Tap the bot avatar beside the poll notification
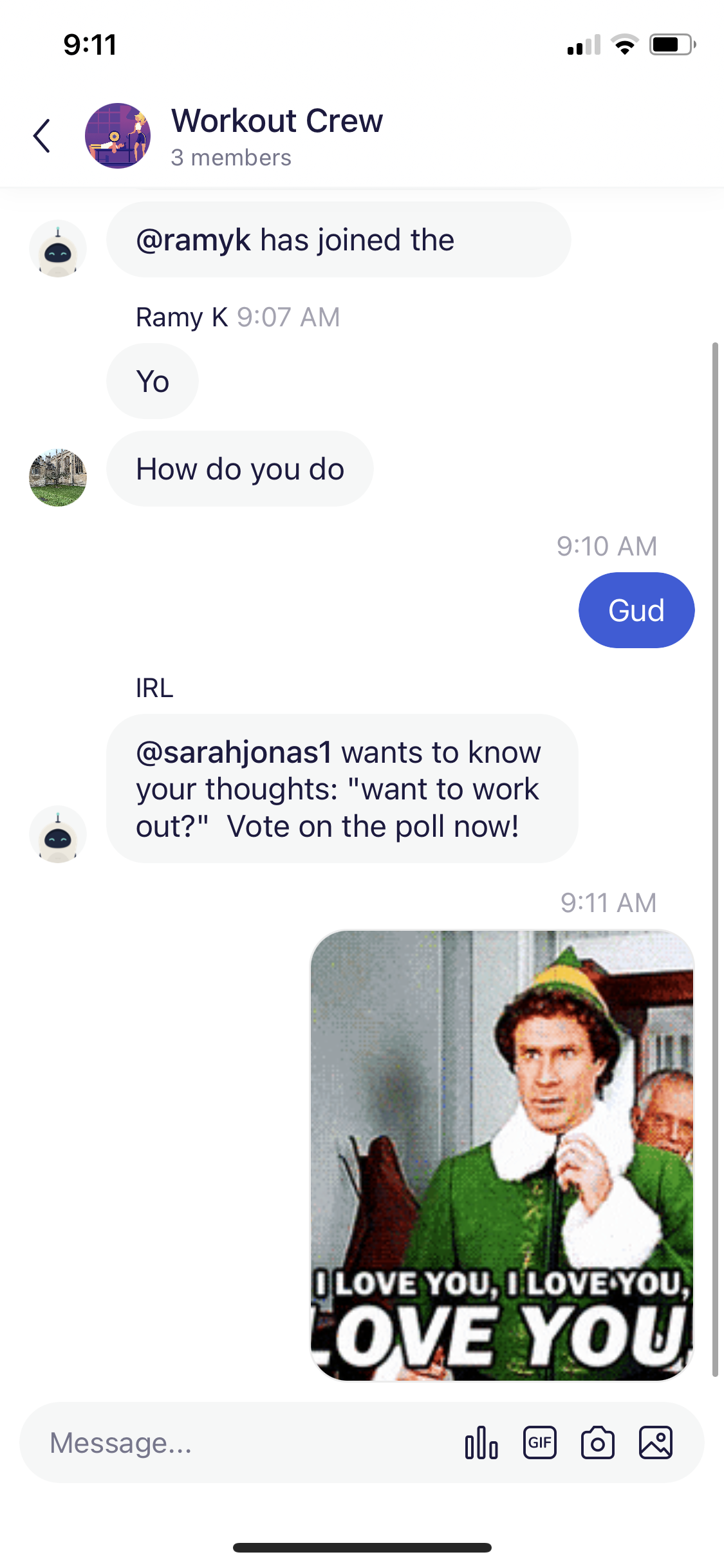This screenshot has width=724, height=1568. pyautogui.click(x=57, y=834)
